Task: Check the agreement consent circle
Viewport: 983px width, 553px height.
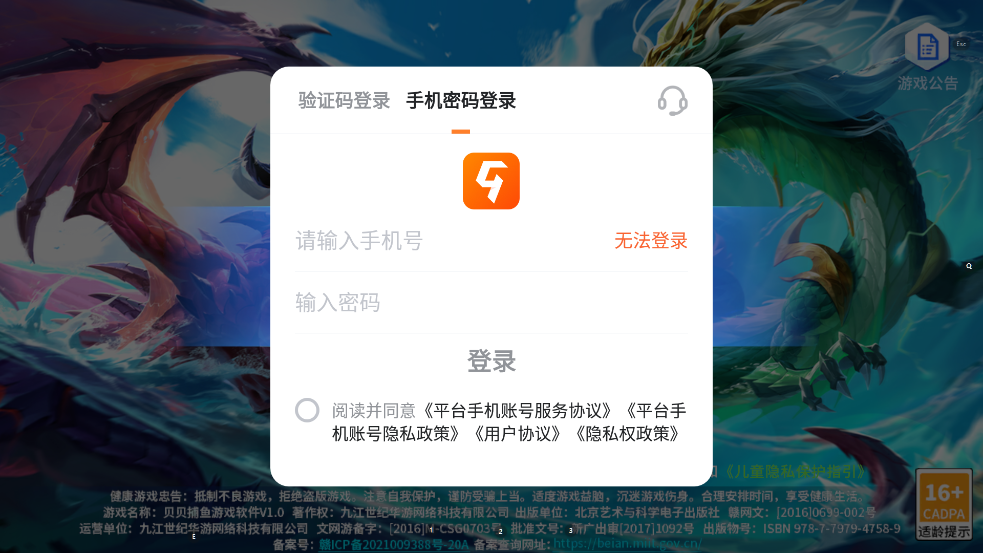Action: click(307, 411)
